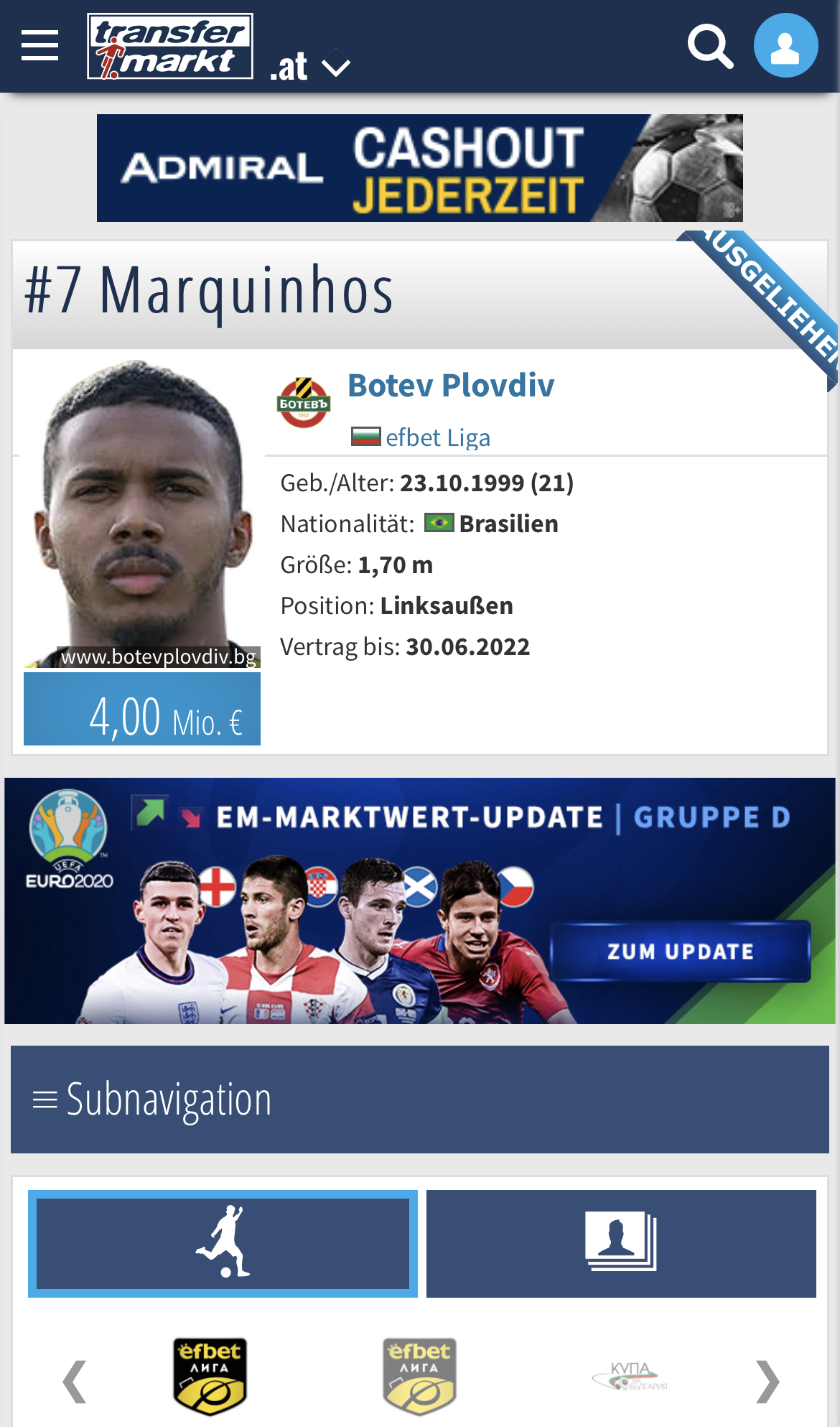Screen dimensions: 840x1427
Task: Expand the Subnavigation menu
Action: click(419, 1100)
